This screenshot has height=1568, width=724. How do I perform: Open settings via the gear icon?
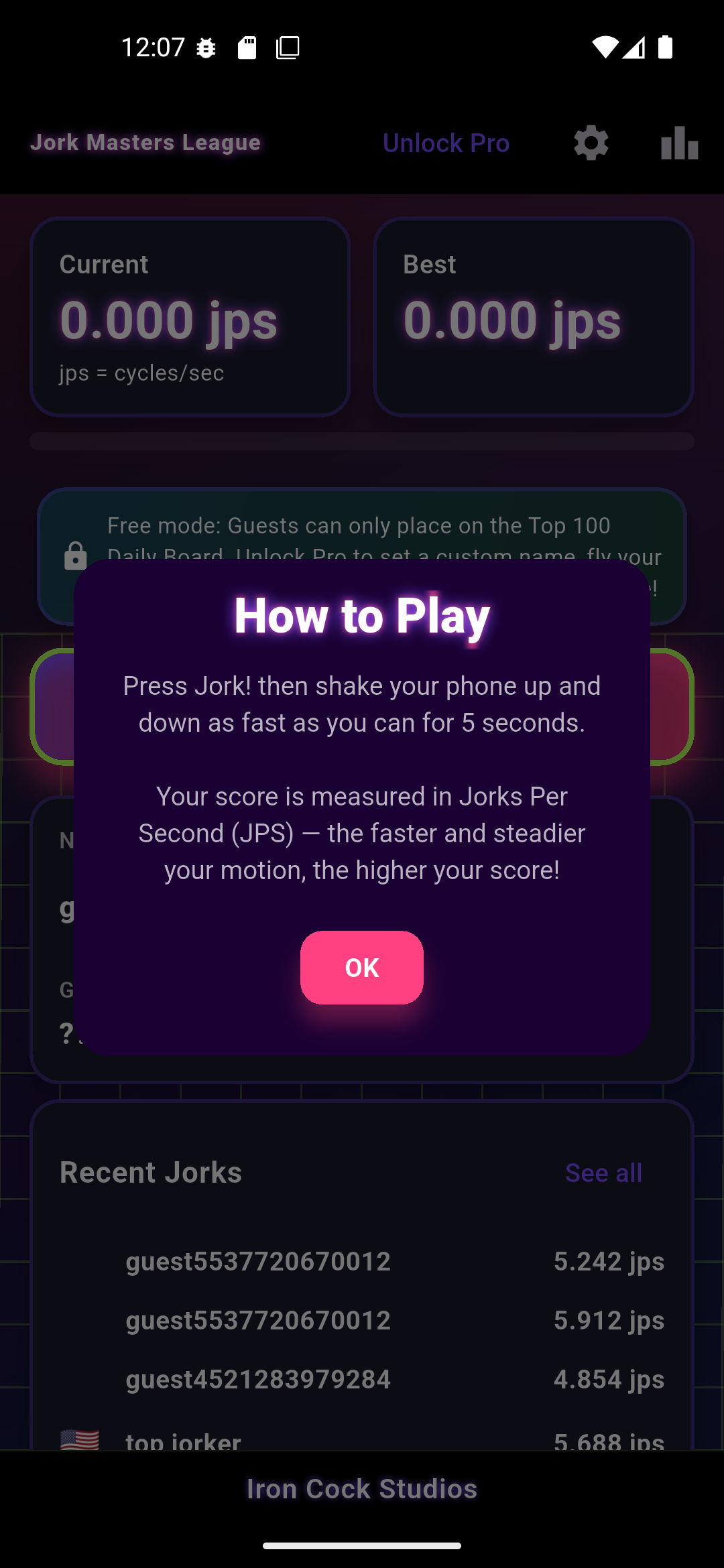591,143
